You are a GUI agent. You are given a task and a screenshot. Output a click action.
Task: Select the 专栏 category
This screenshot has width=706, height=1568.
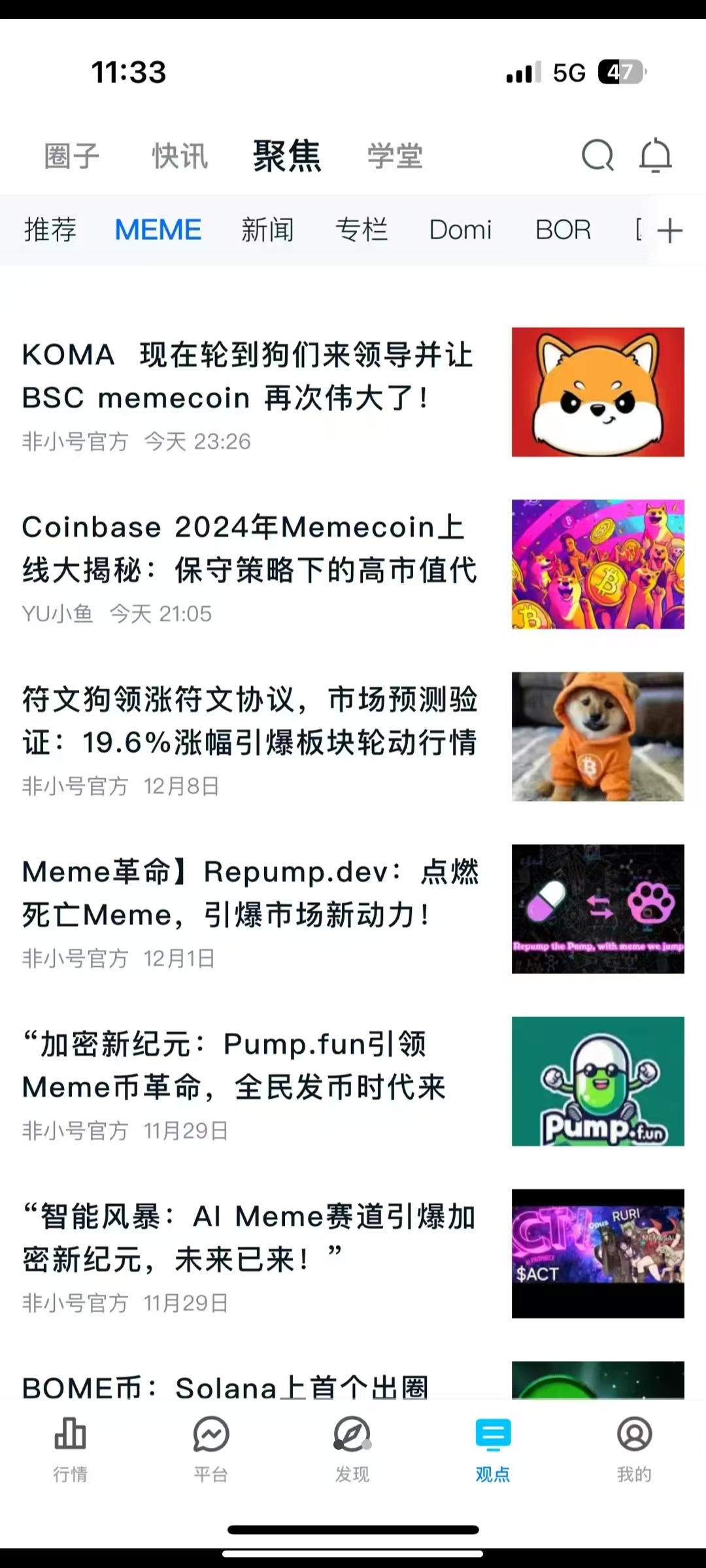[x=361, y=230]
